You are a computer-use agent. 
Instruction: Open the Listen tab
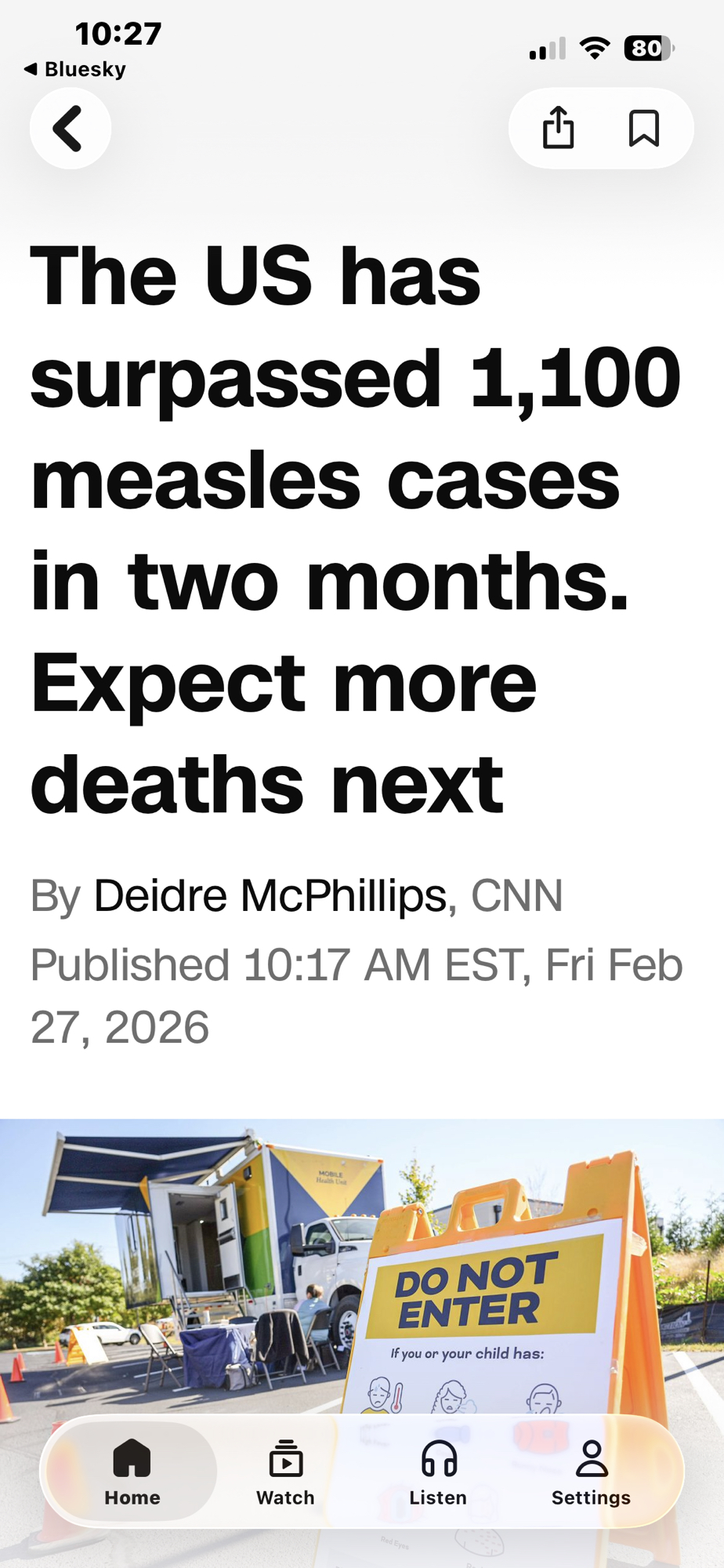point(438,1472)
